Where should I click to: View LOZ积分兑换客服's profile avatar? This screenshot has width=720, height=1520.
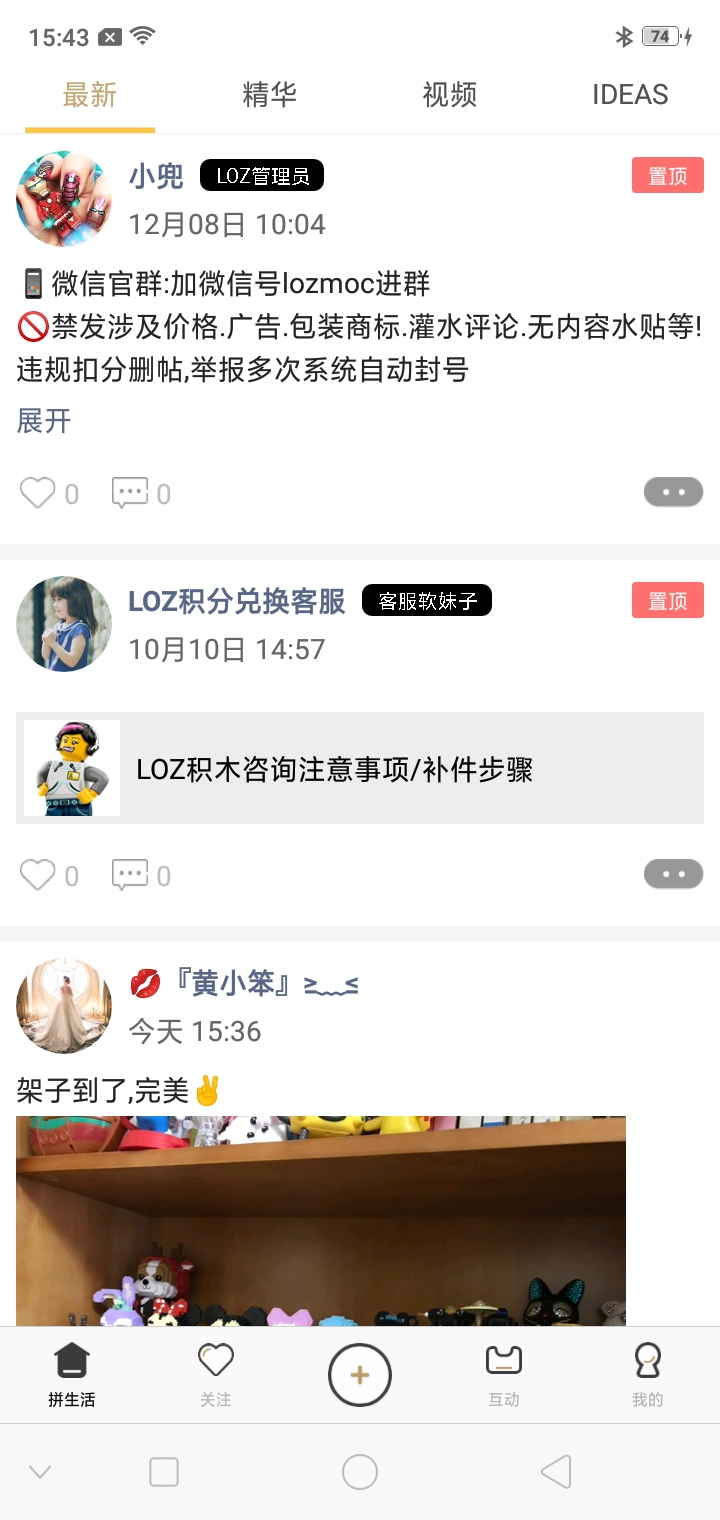(x=64, y=624)
